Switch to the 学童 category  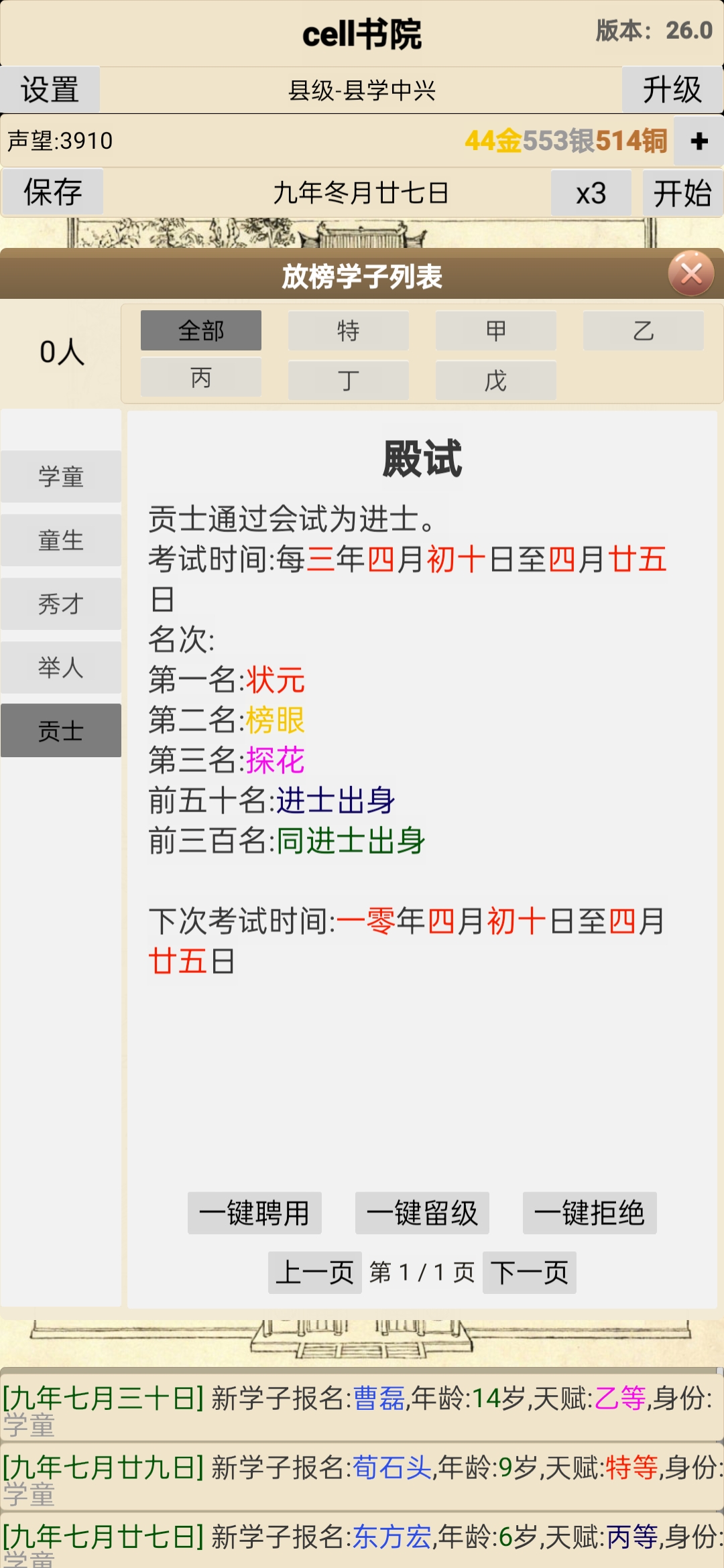point(61,476)
